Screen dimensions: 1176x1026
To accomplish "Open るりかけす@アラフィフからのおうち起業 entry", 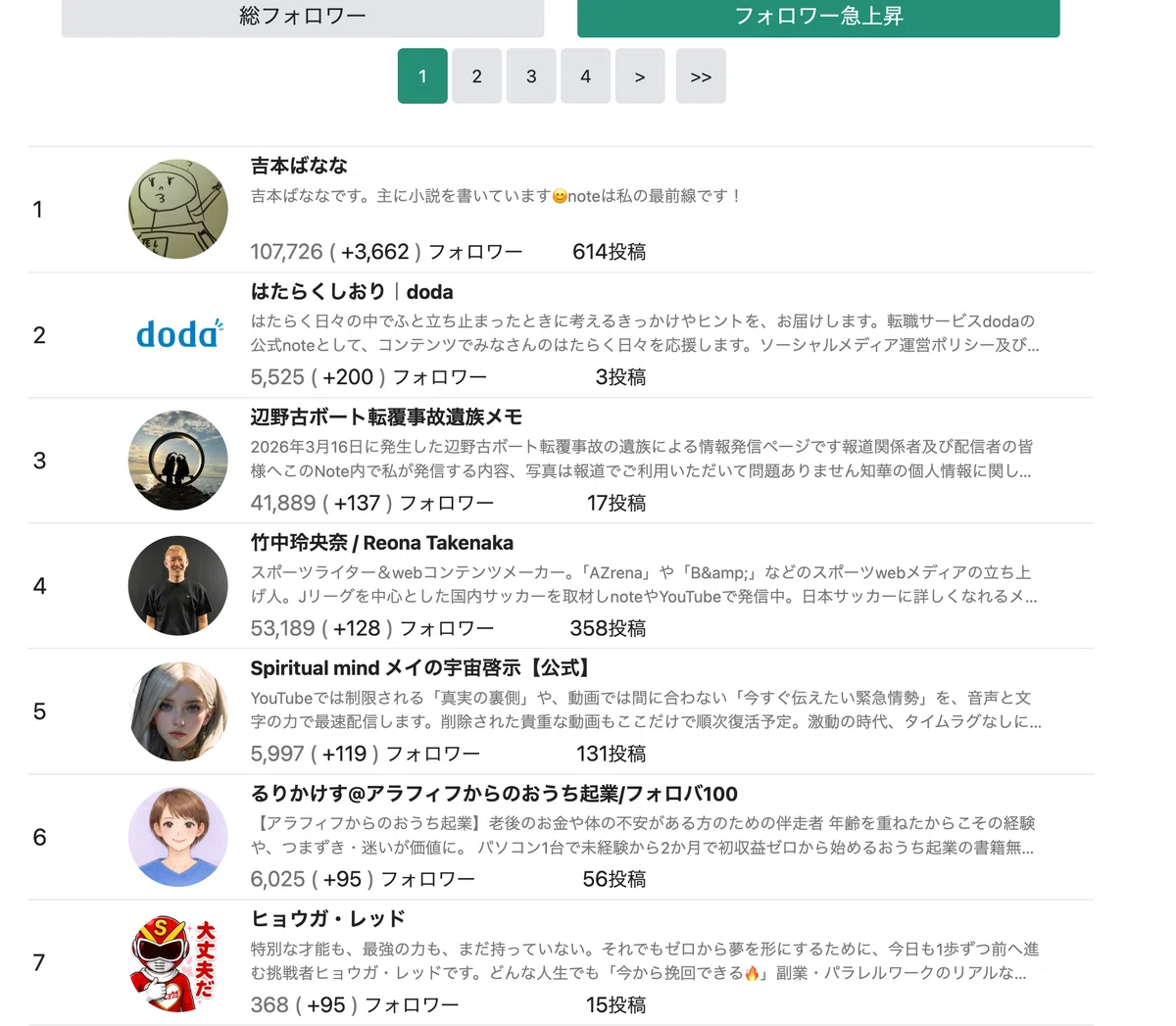I will 494,794.
